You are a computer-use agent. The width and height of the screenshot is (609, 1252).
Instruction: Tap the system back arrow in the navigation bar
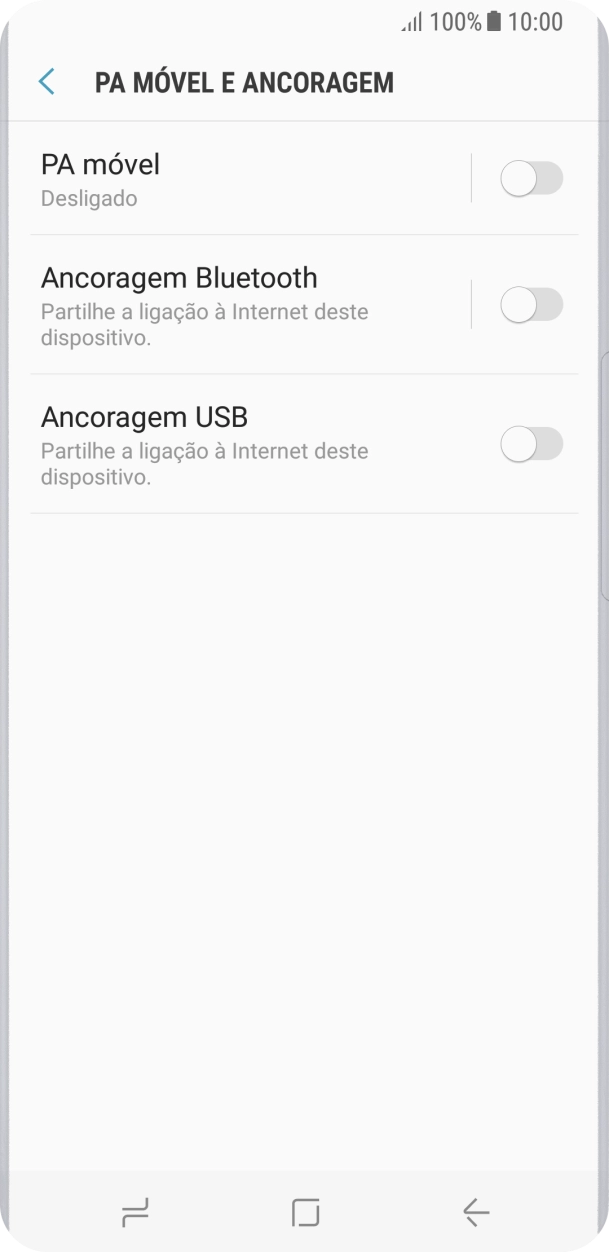[x=476, y=1212]
